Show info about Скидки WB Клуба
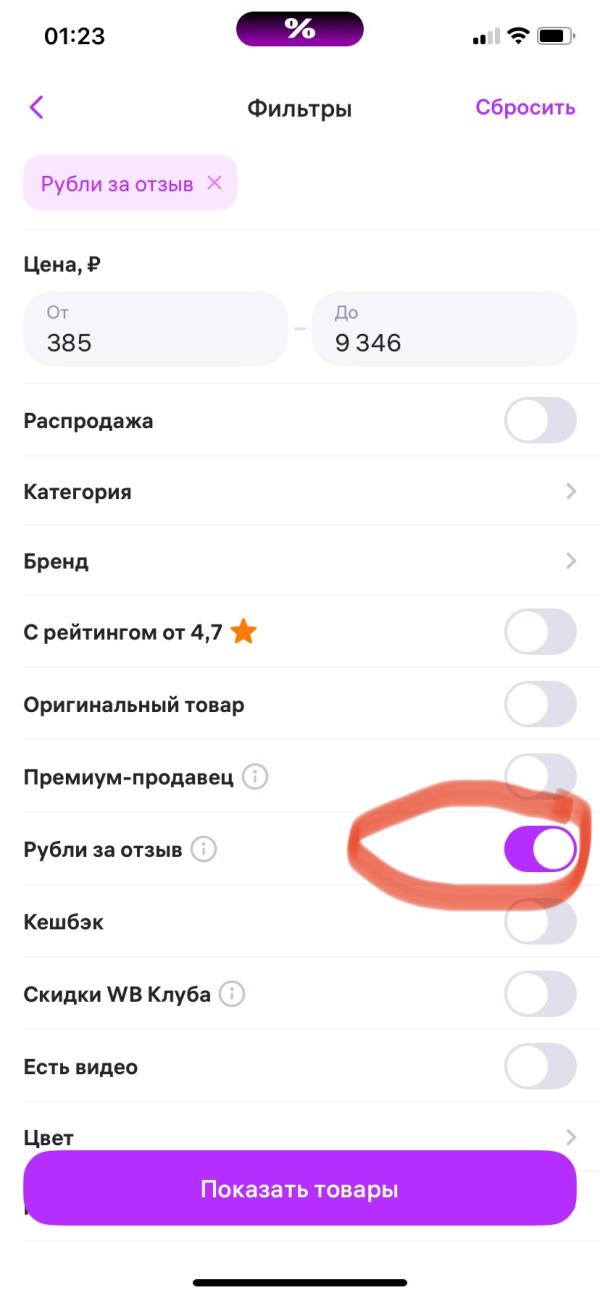Image resolution: width=600 pixels, height=1297 pixels. click(x=232, y=994)
